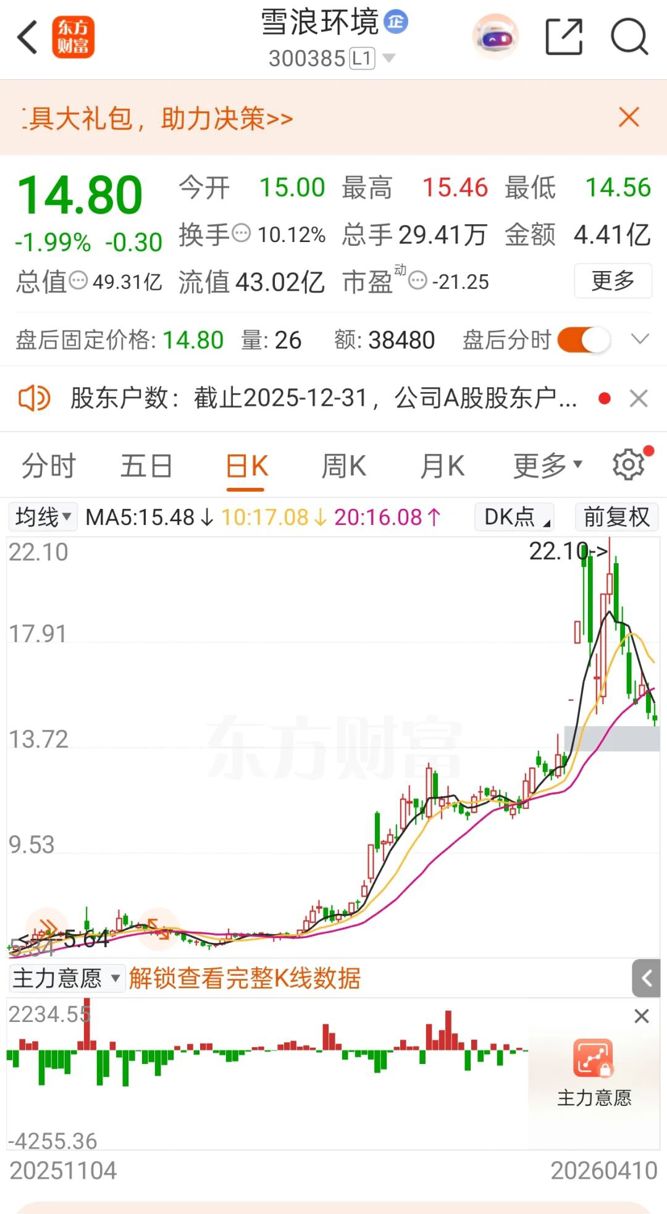Expand the after-hours fixed price row
667x1214 pixels.
[x=640, y=340]
